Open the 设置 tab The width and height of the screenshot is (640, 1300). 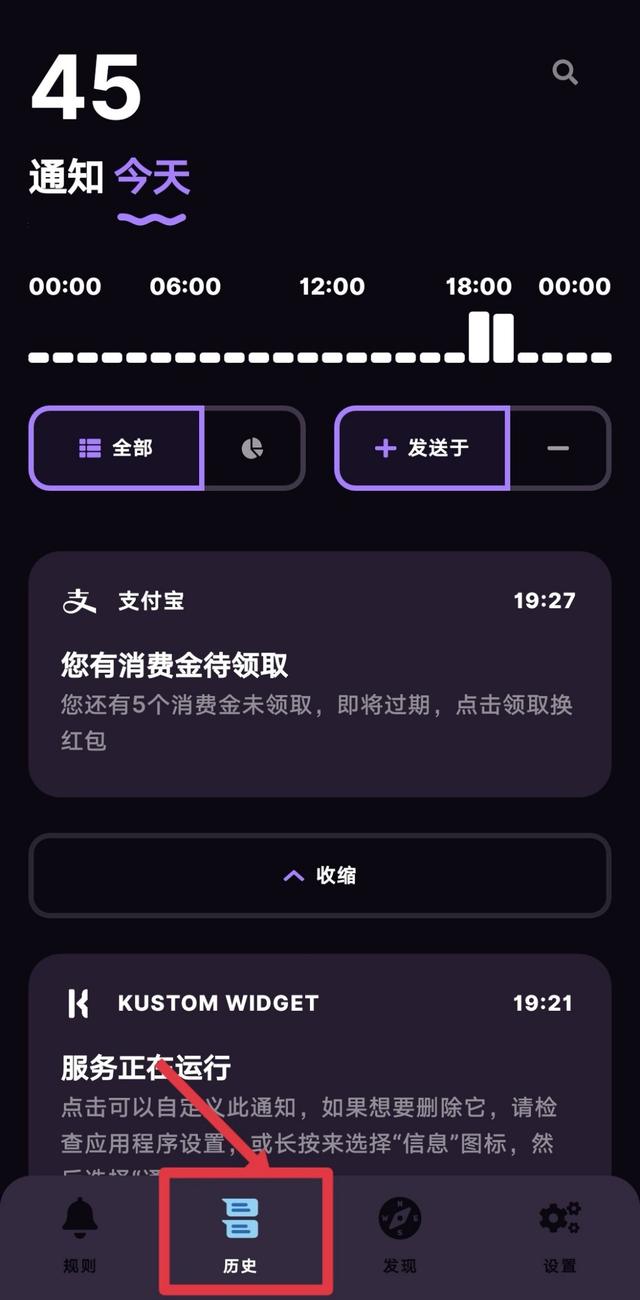pos(559,1235)
